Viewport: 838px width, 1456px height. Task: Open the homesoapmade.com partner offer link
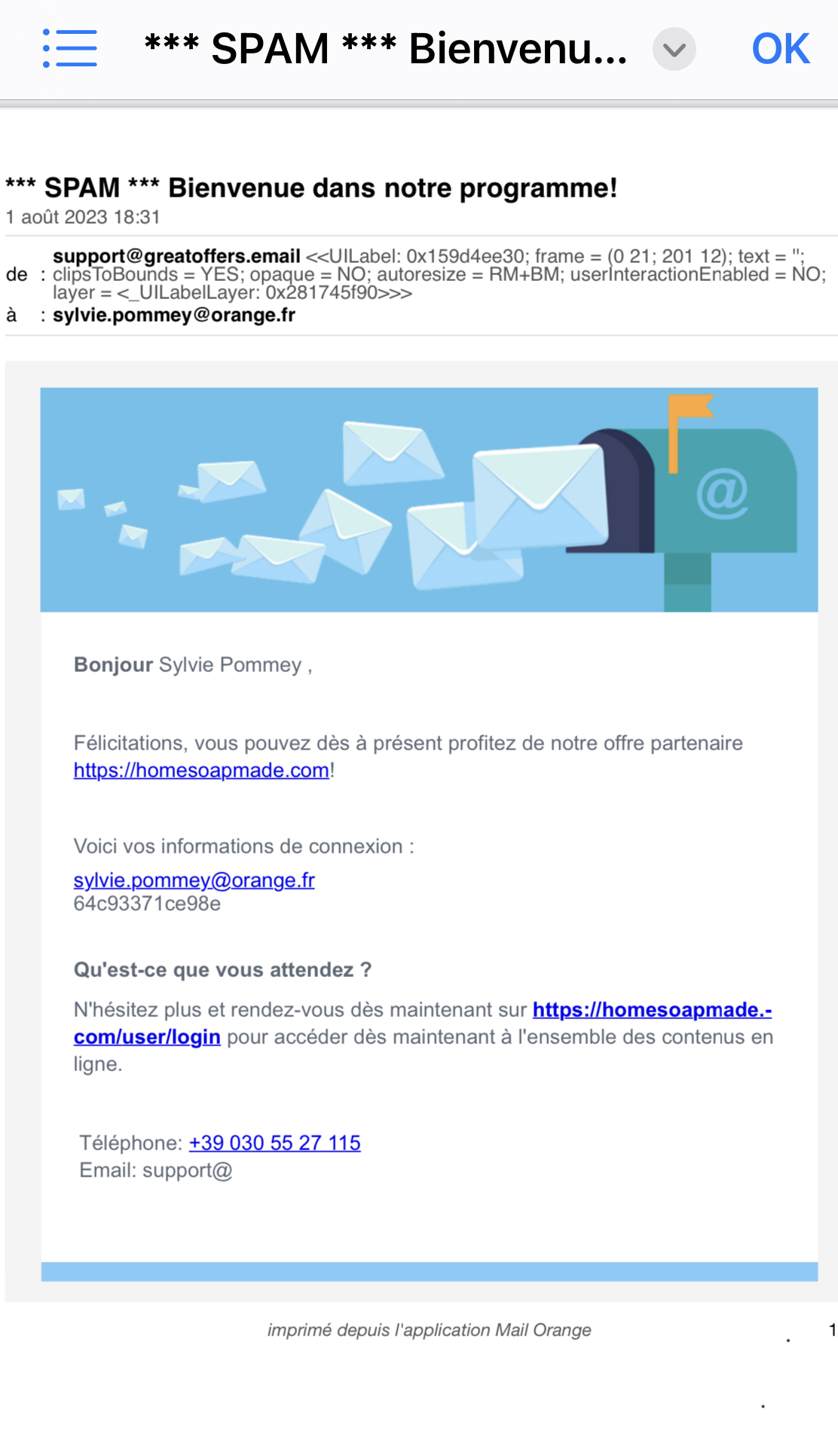(x=201, y=771)
